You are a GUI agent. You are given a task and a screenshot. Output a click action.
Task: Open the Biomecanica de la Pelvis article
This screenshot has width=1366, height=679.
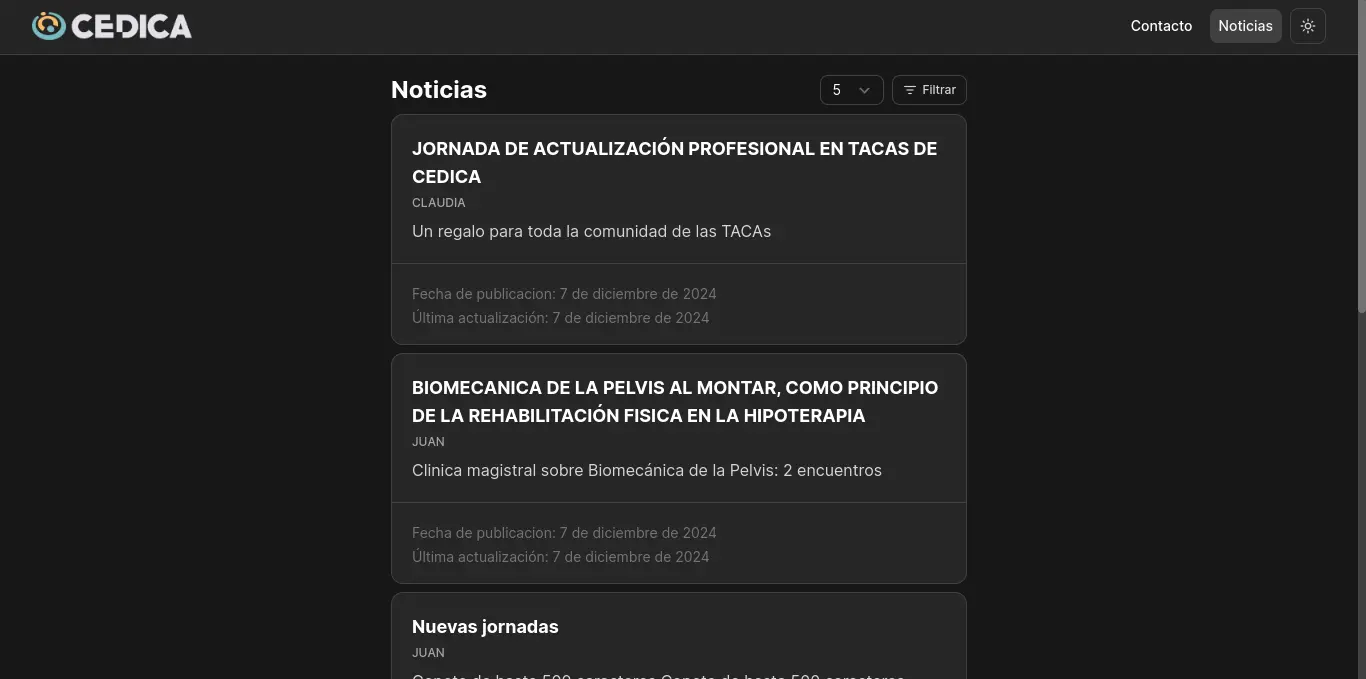674,401
